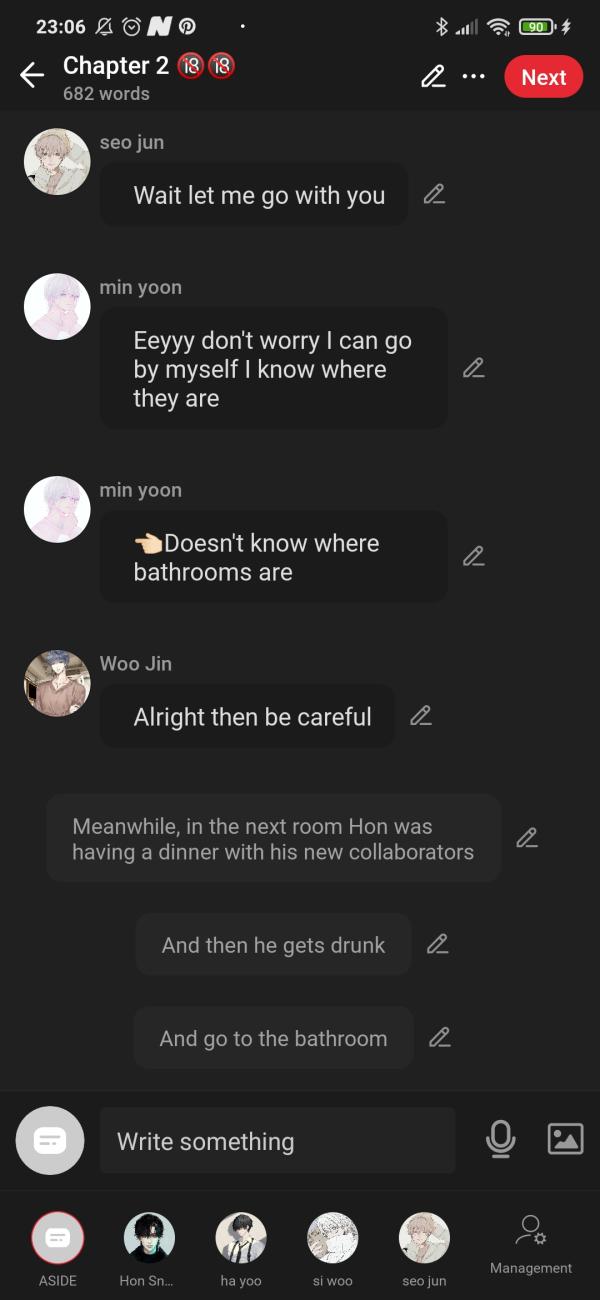This screenshot has width=600, height=1300.
Task: Choose seo jun in the character bar
Action: [x=424, y=1239]
